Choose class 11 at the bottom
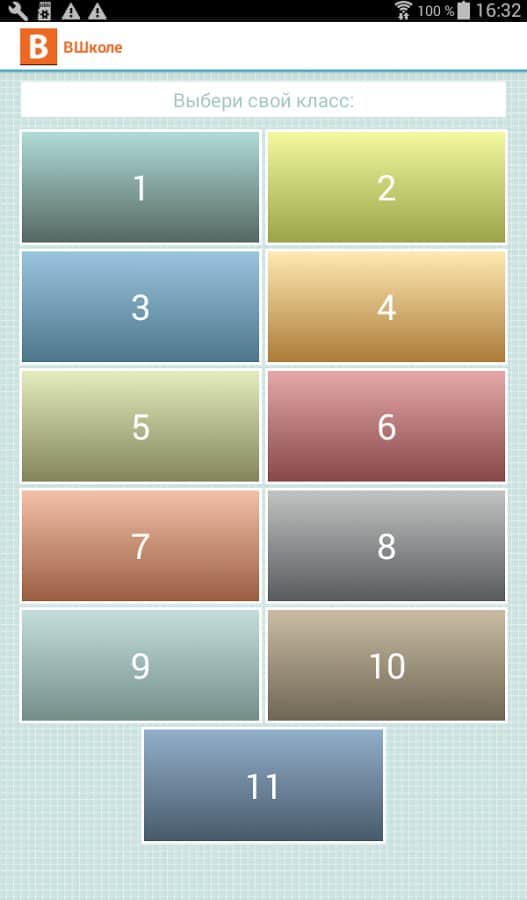 [263, 785]
